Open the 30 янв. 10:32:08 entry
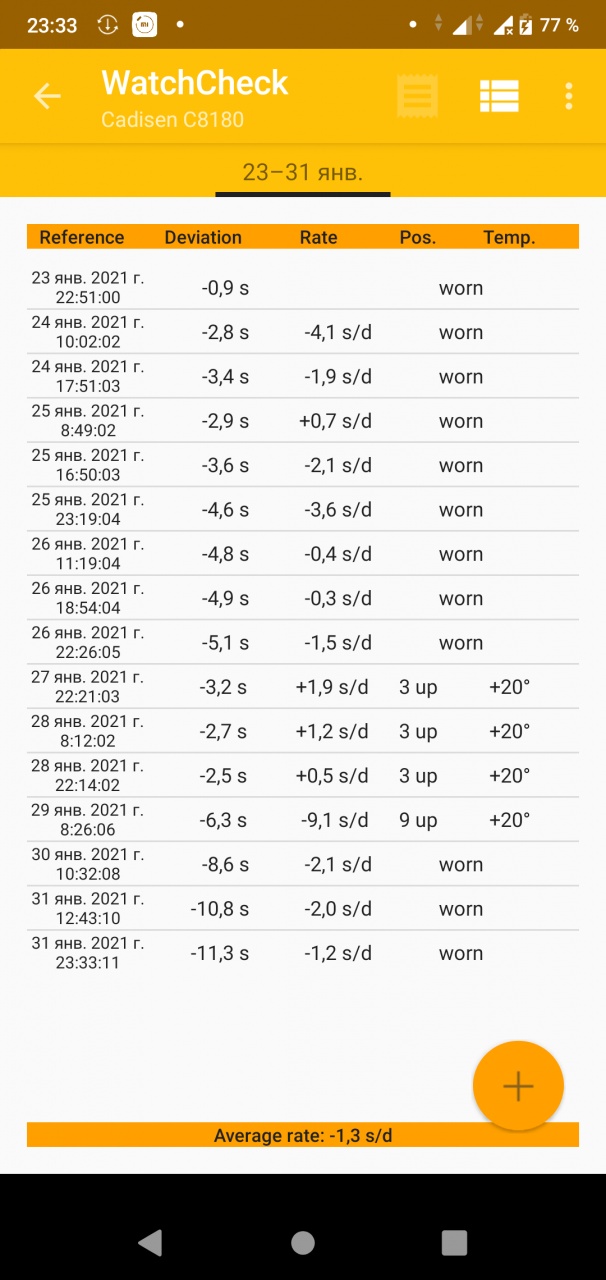Viewport: 606px width, 1280px height. tap(302, 864)
